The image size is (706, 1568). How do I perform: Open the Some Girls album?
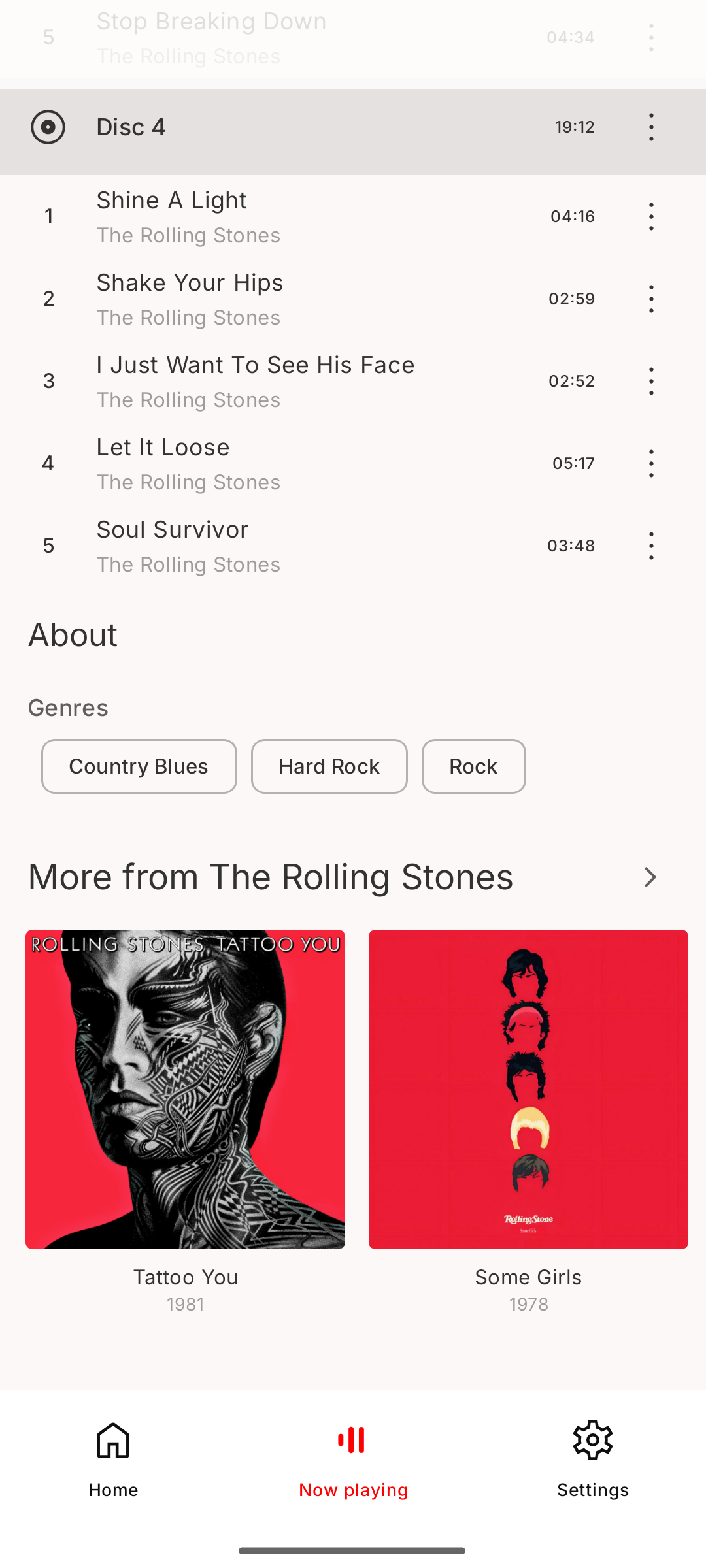(528, 1089)
